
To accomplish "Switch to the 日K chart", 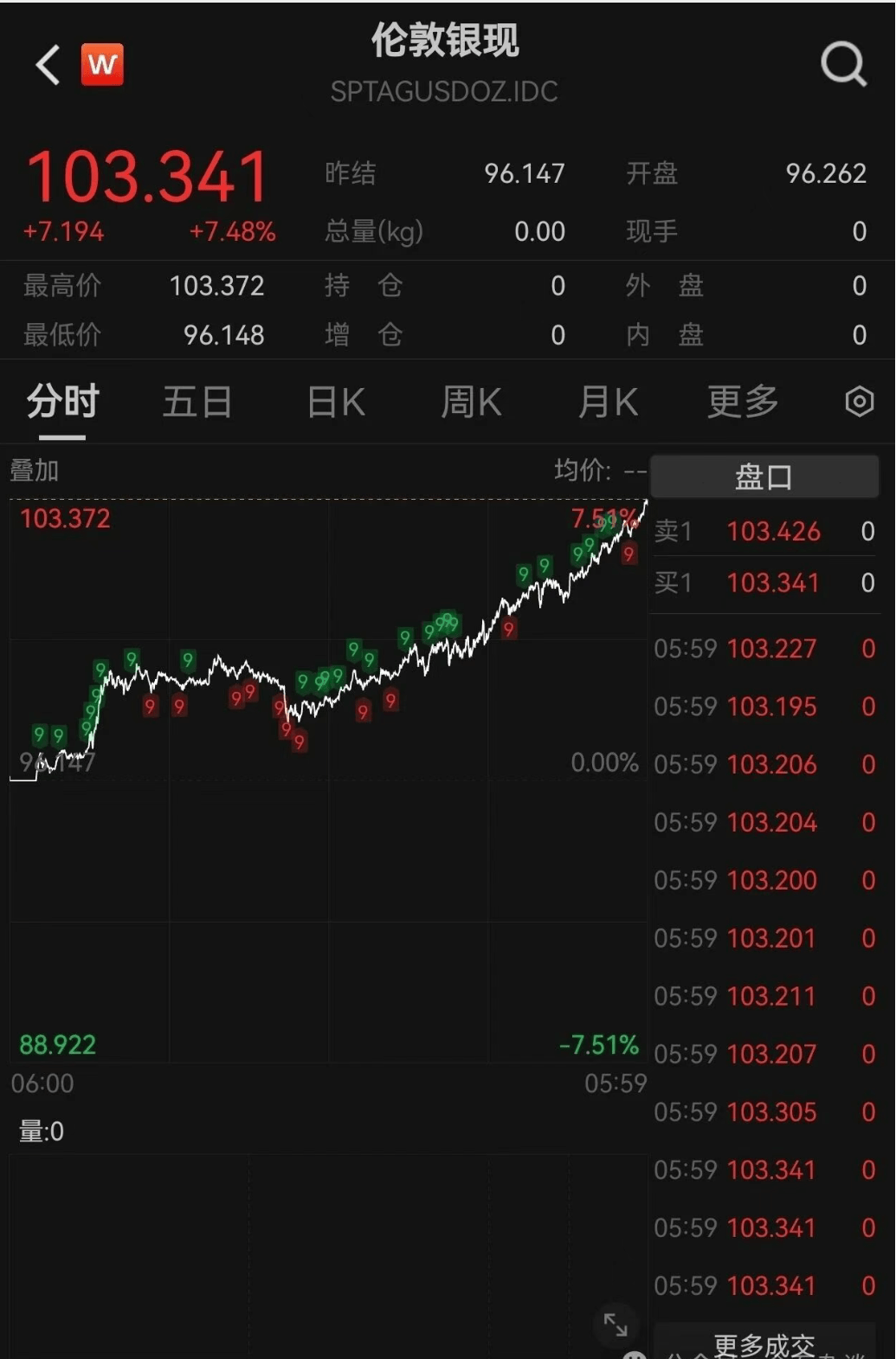I will pyautogui.click(x=336, y=402).
